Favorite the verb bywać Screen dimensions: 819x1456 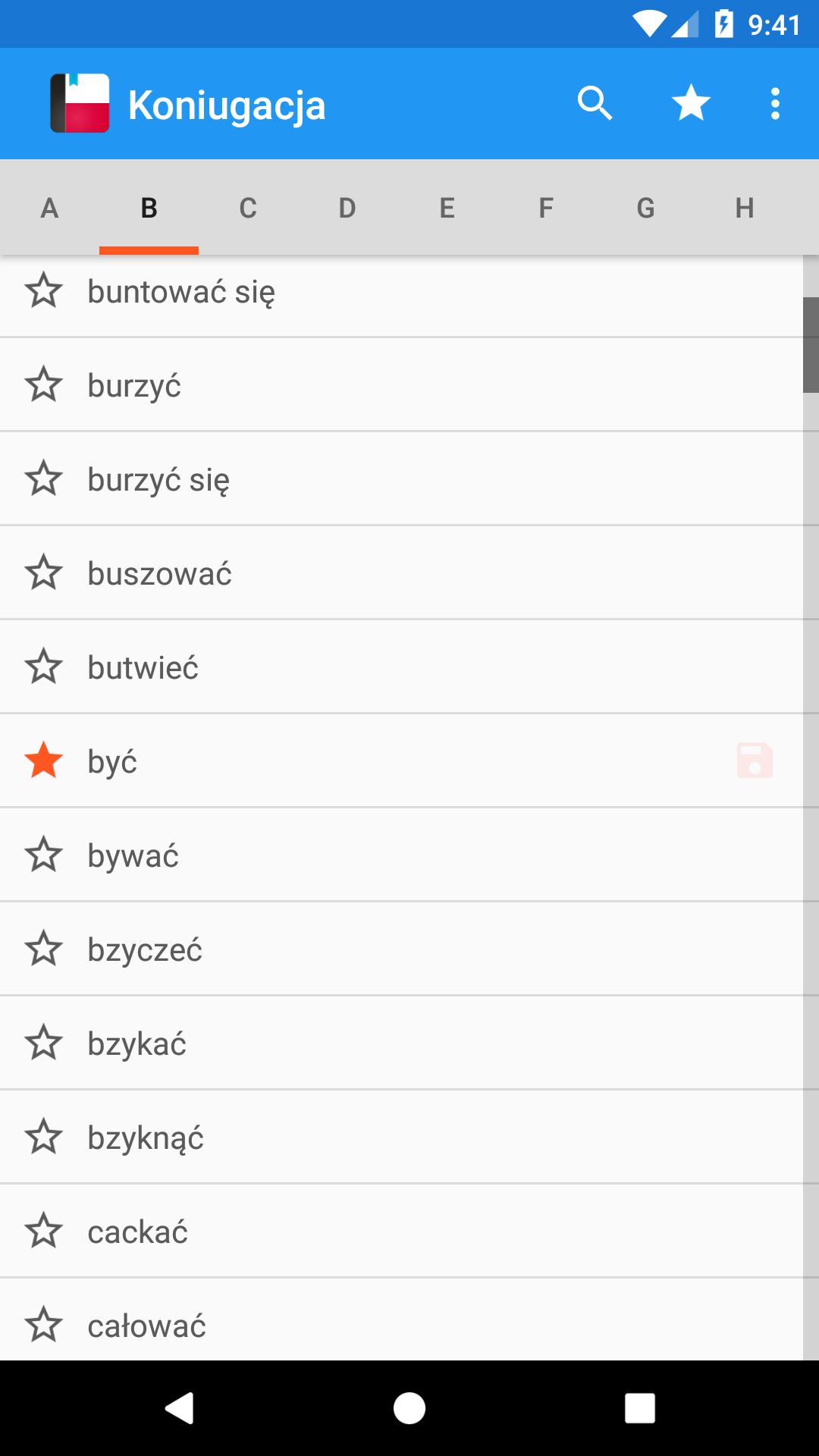coord(44,855)
